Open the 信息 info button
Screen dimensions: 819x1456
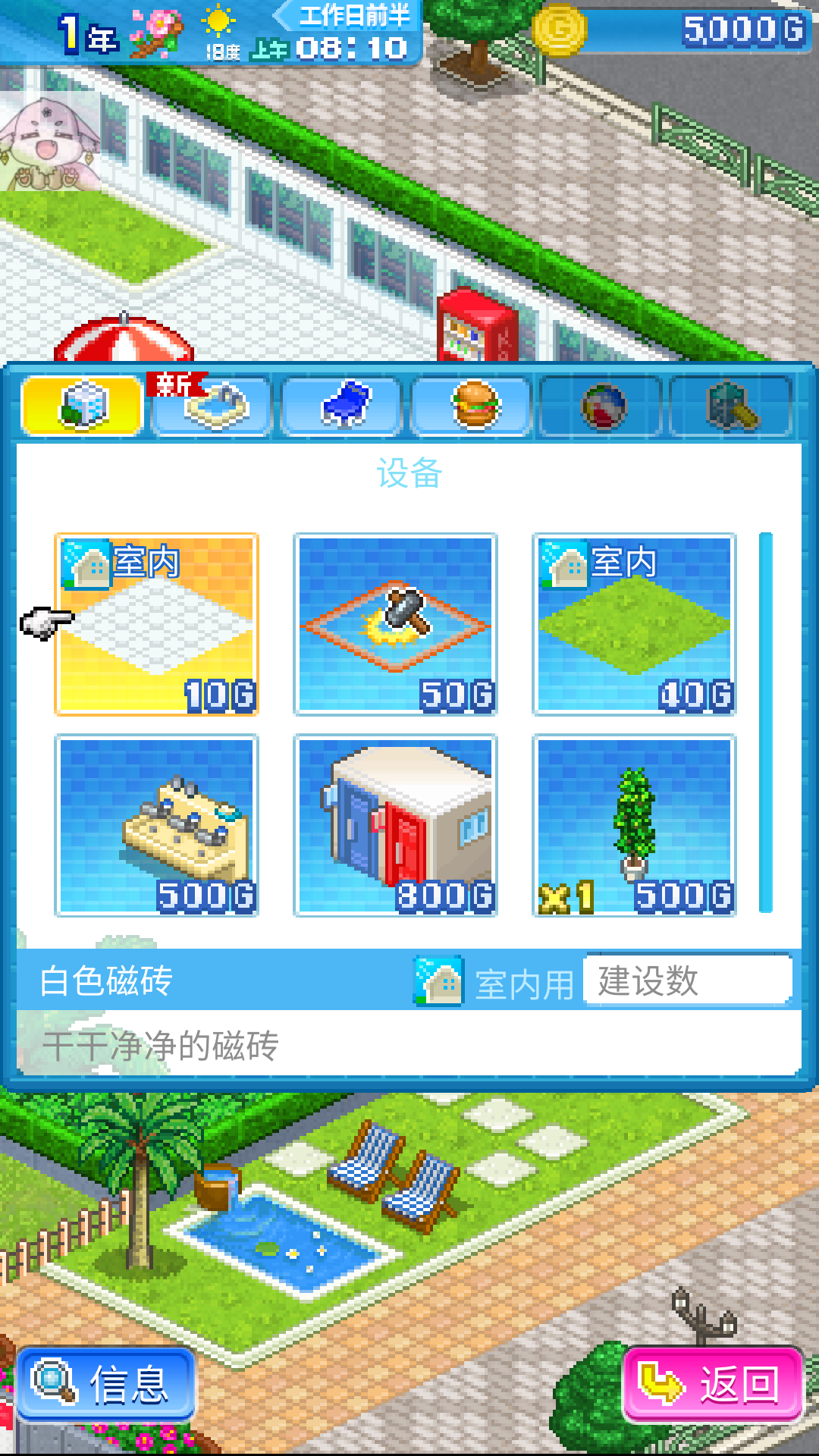[105, 1383]
